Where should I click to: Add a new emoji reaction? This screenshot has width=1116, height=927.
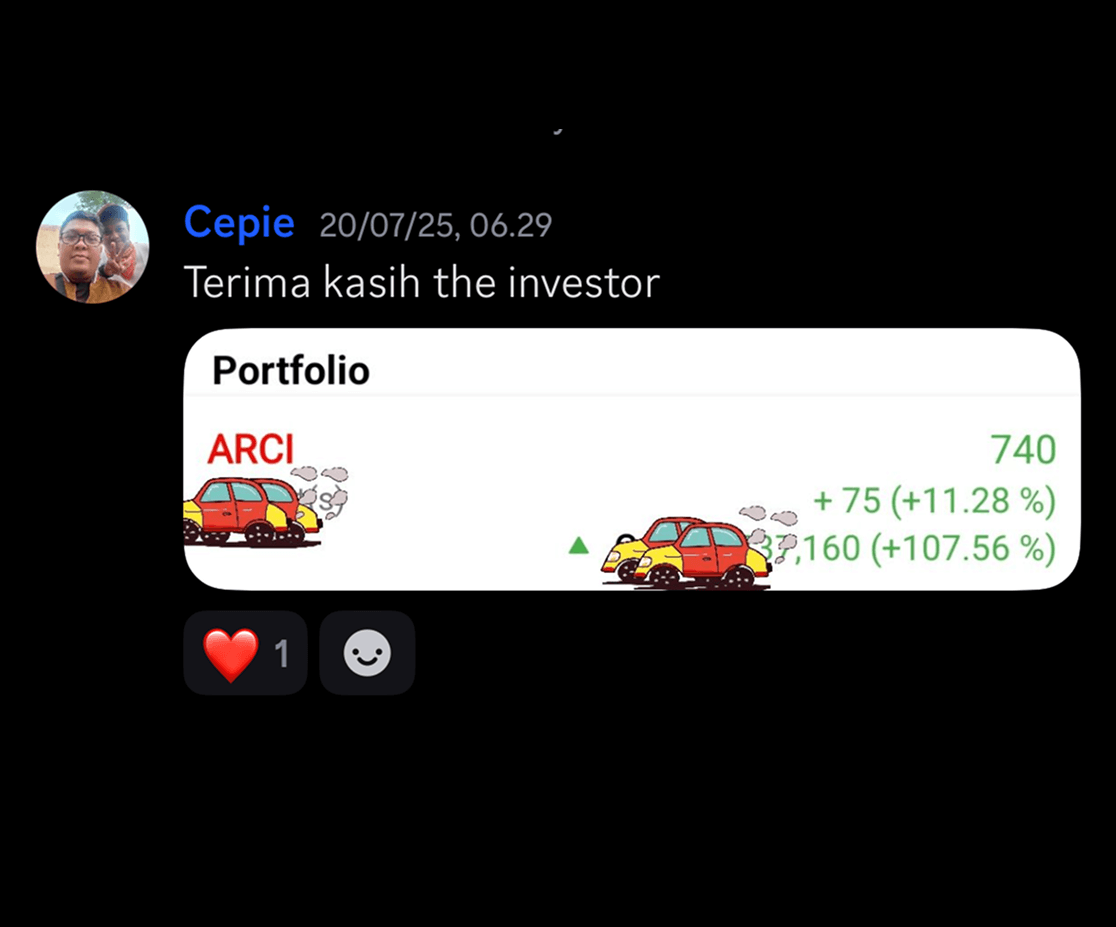tap(367, 654)
